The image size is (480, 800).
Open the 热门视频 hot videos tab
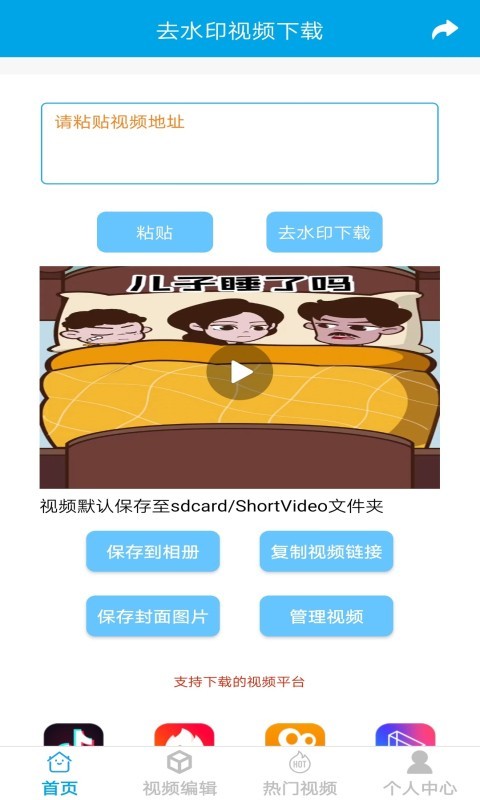click(x=299, y=773)
